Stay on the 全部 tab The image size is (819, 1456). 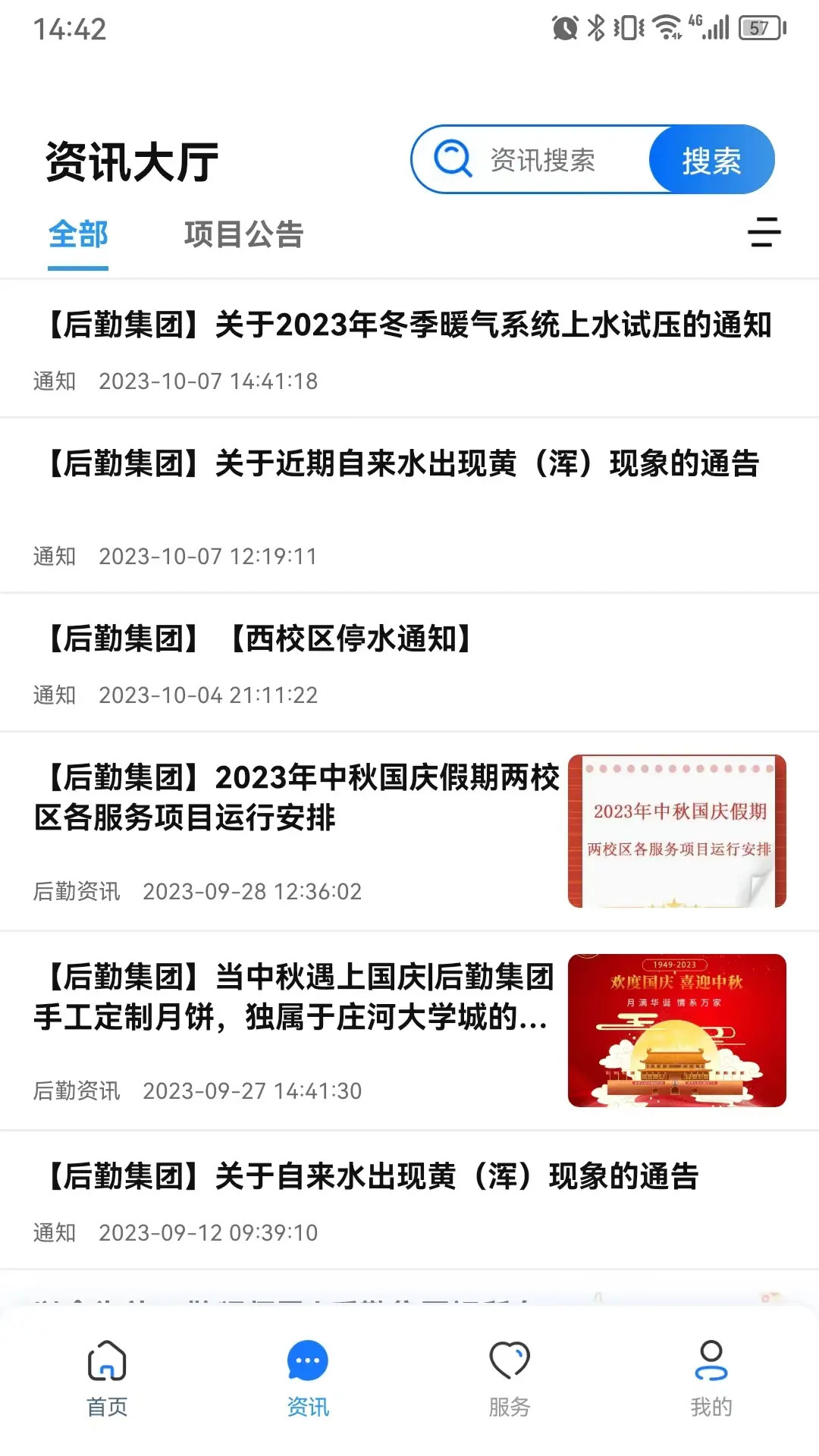coord(77,235)
